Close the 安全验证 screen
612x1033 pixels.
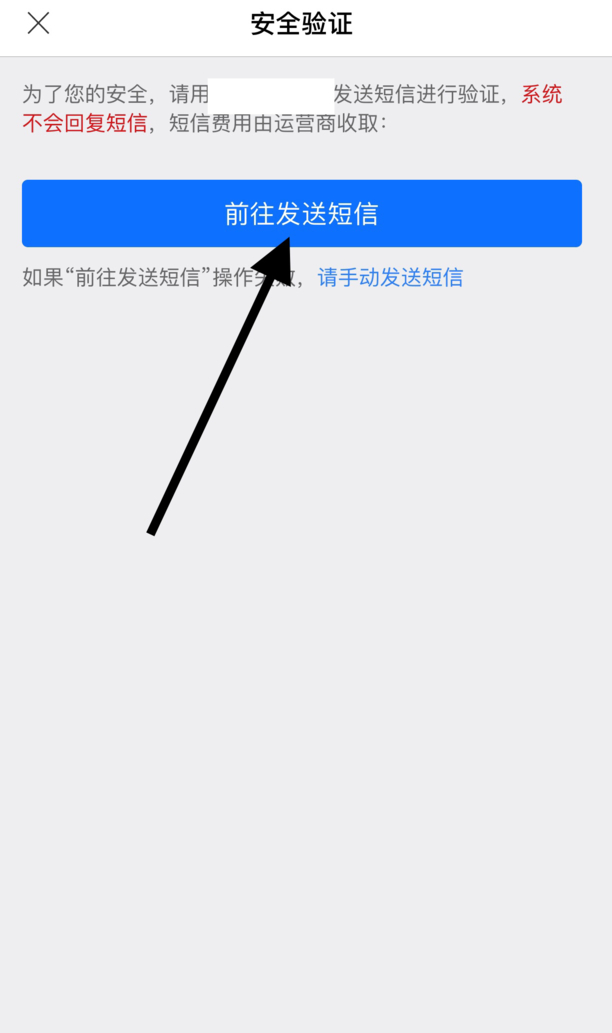click(38, 23)
